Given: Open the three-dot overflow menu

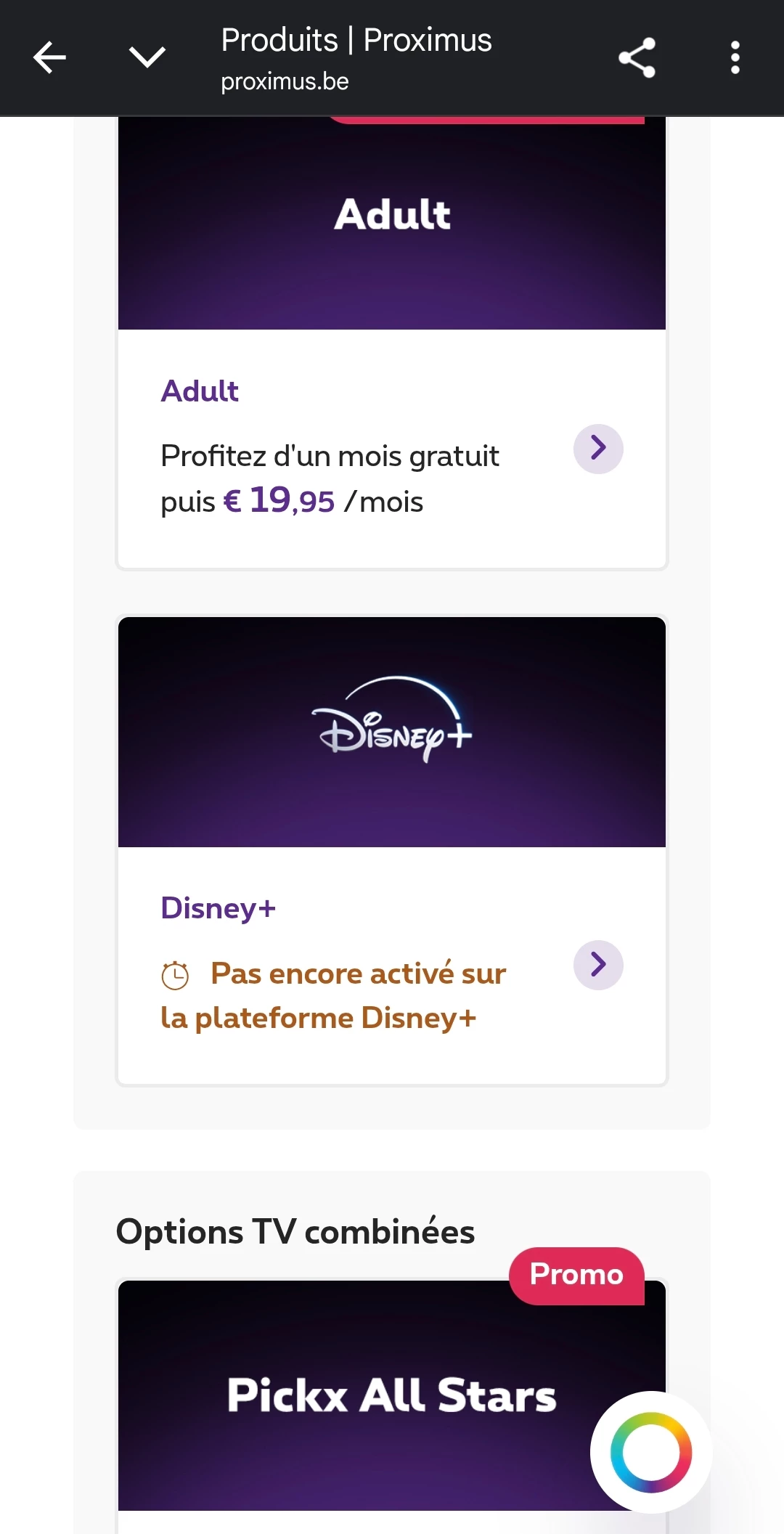Looking at the screenshot, I should coord(735,57).
